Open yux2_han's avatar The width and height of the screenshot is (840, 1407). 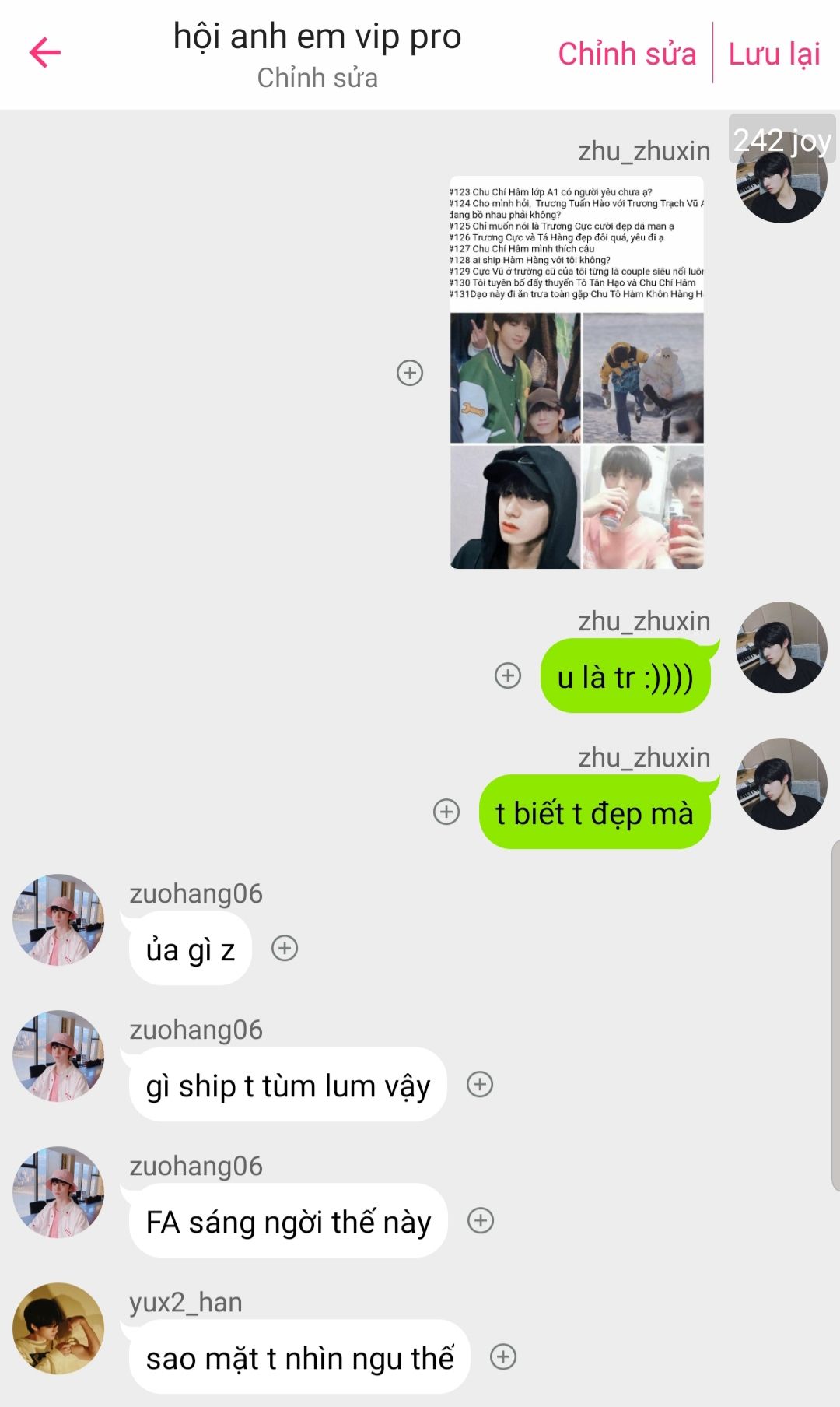(58, 1328)
